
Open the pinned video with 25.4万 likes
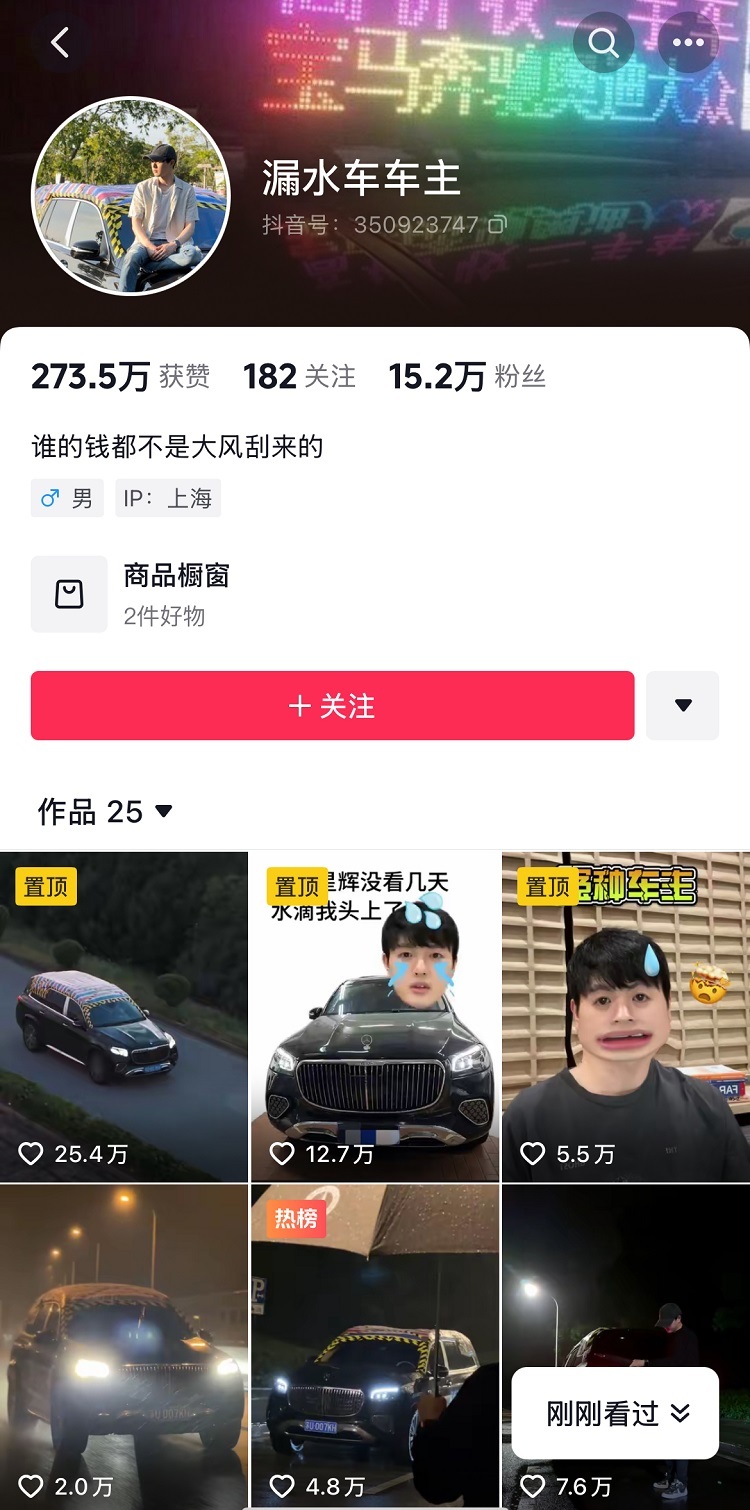pyautogui.click(x=123, y=1015)
